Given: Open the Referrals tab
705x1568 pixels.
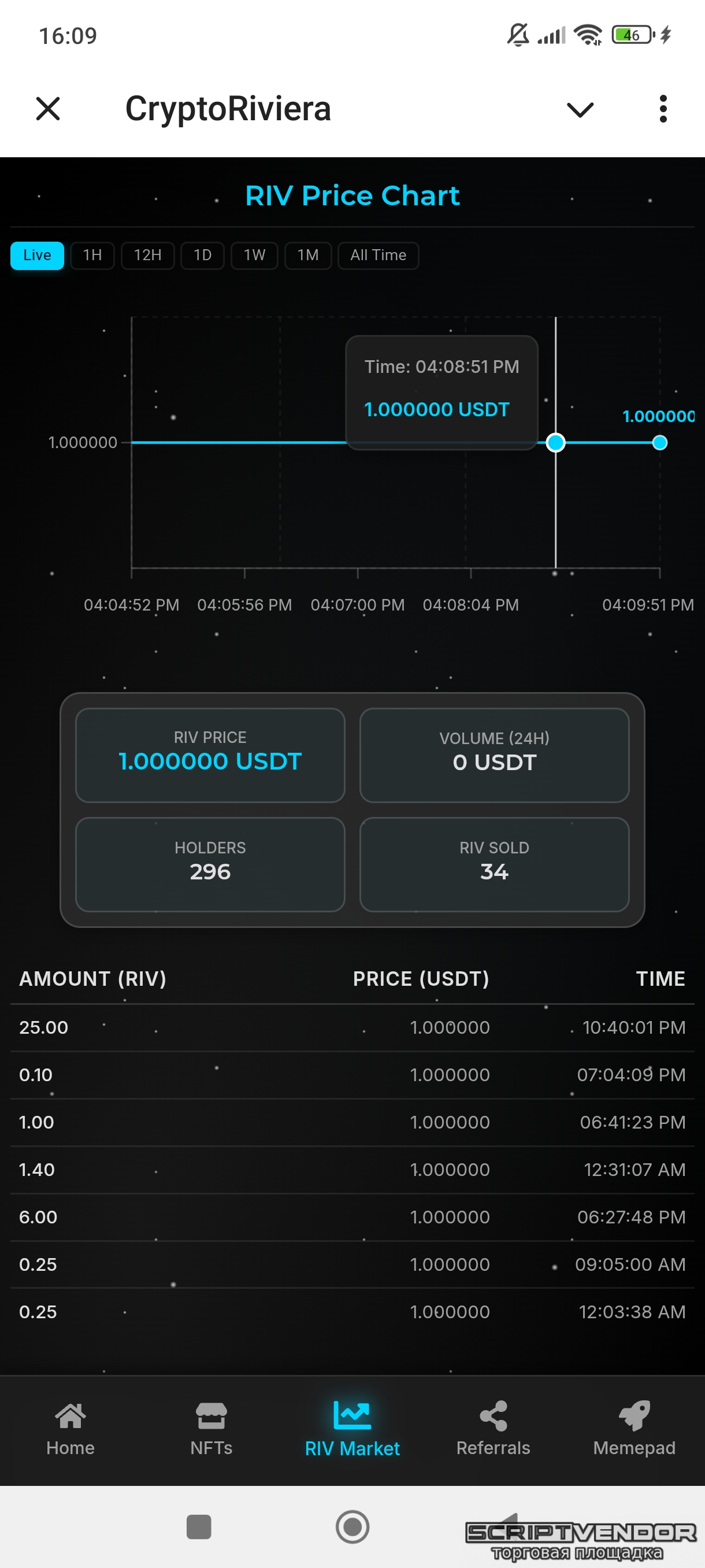Looking at the screenshot, I should coord(493,1429).
